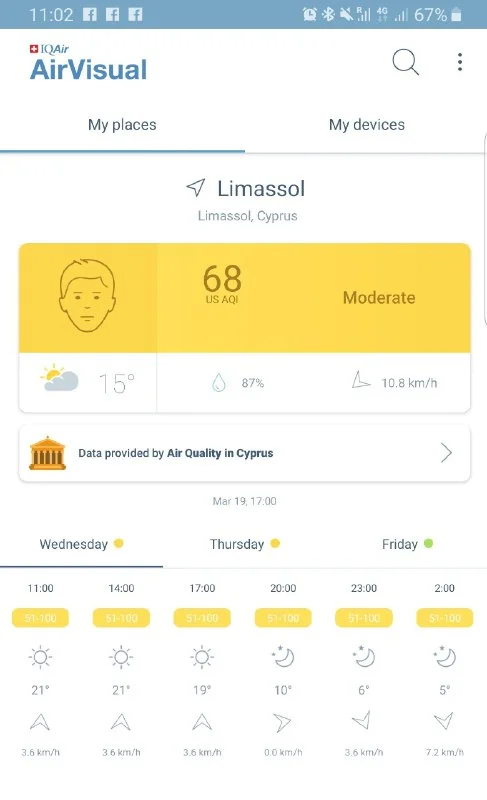487x800 pixels.
Task: Open the three-dot overflow menu
Action: tap(459, 62)
